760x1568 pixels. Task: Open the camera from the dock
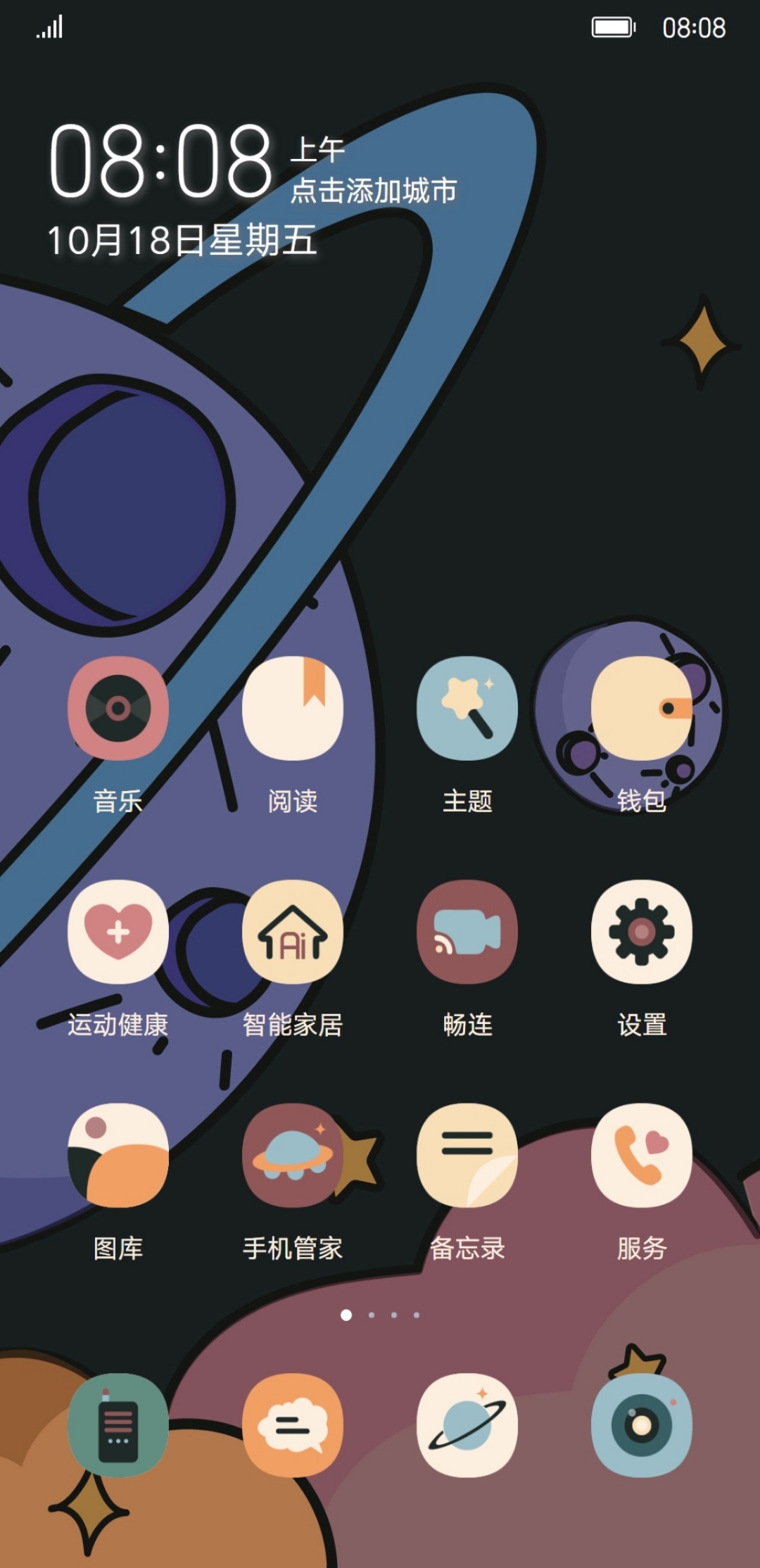[x=641, y=1424]
